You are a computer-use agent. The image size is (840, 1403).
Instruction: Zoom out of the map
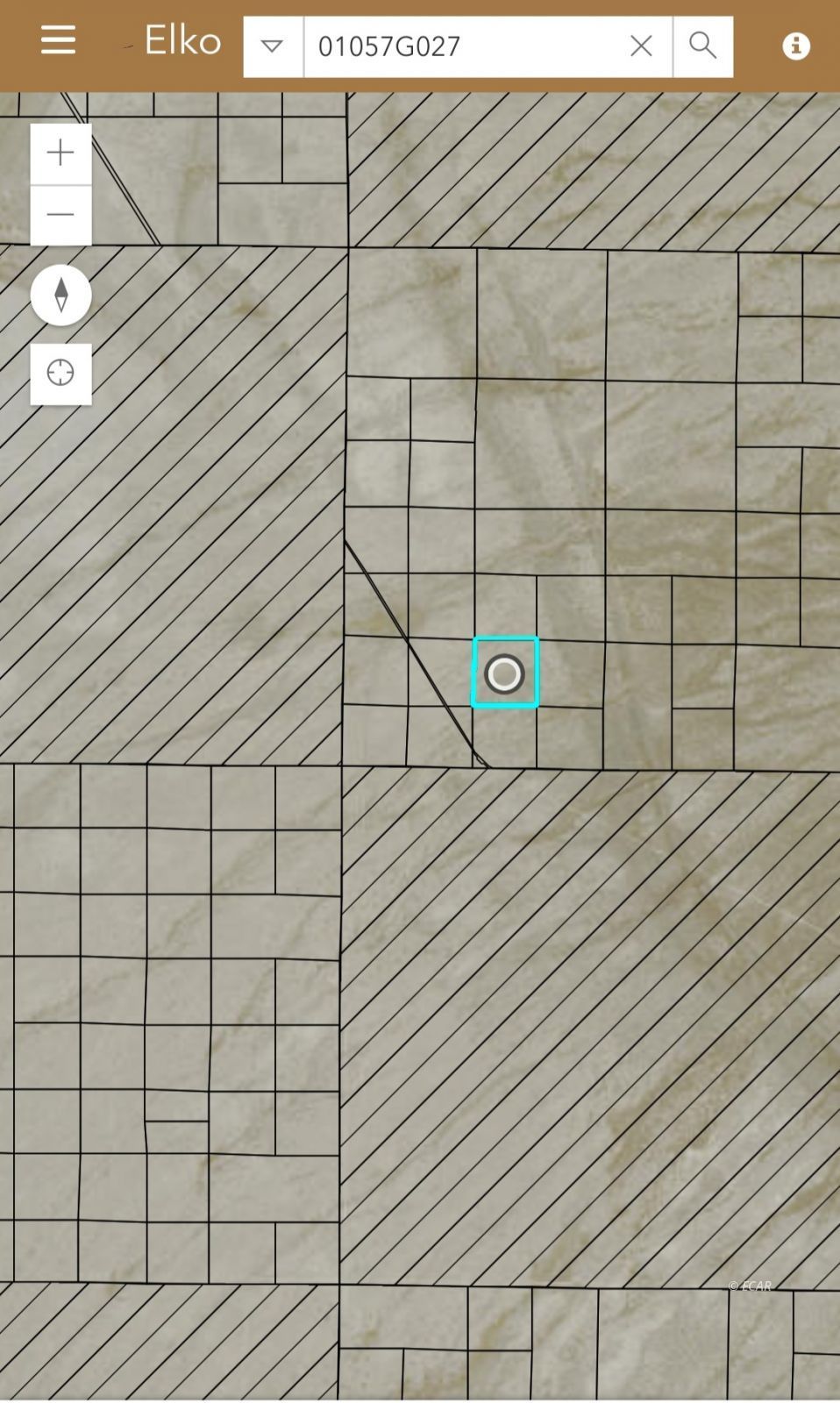tap(61, 215)
